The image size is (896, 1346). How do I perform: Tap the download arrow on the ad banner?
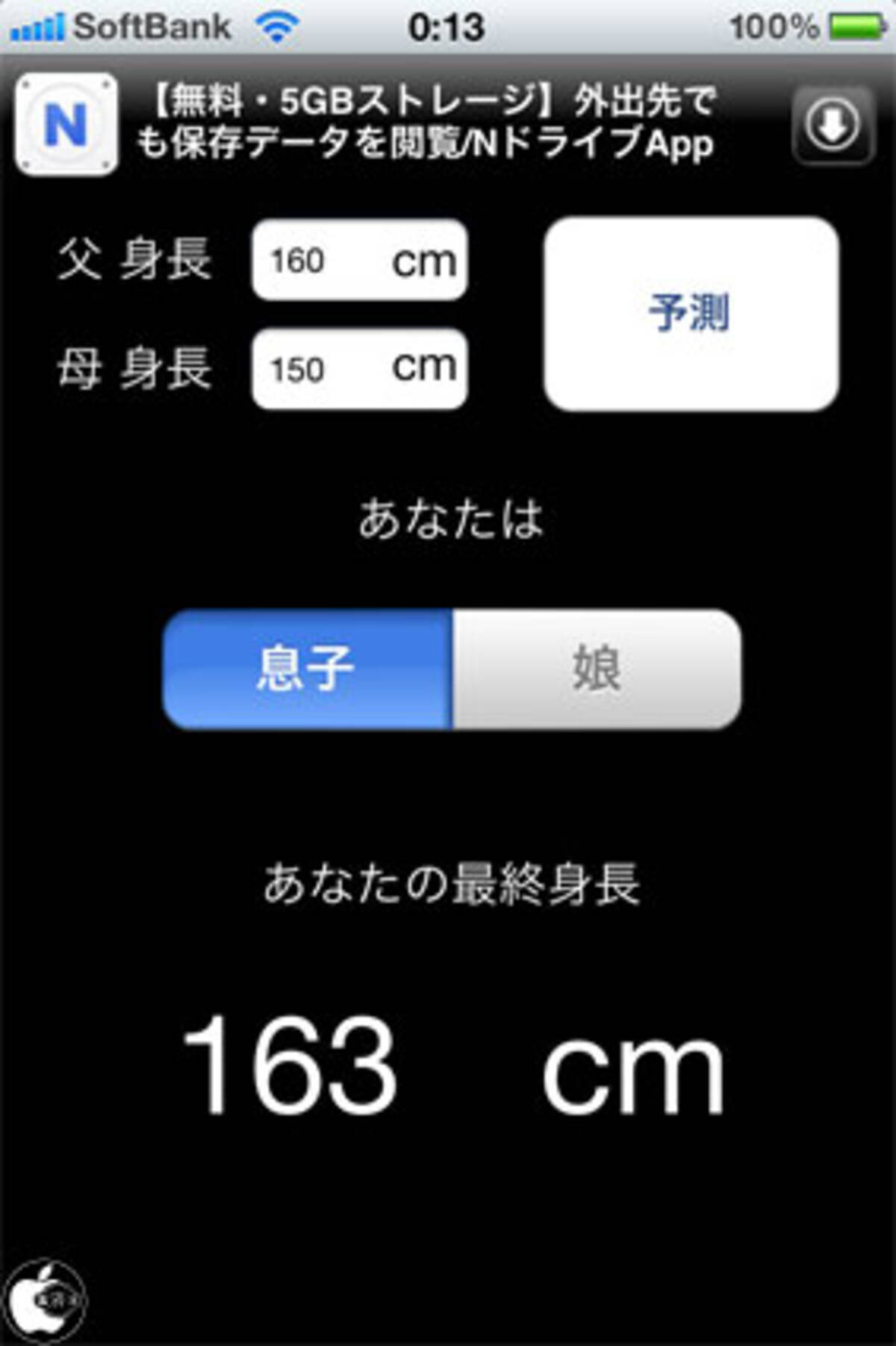point(832,125)
